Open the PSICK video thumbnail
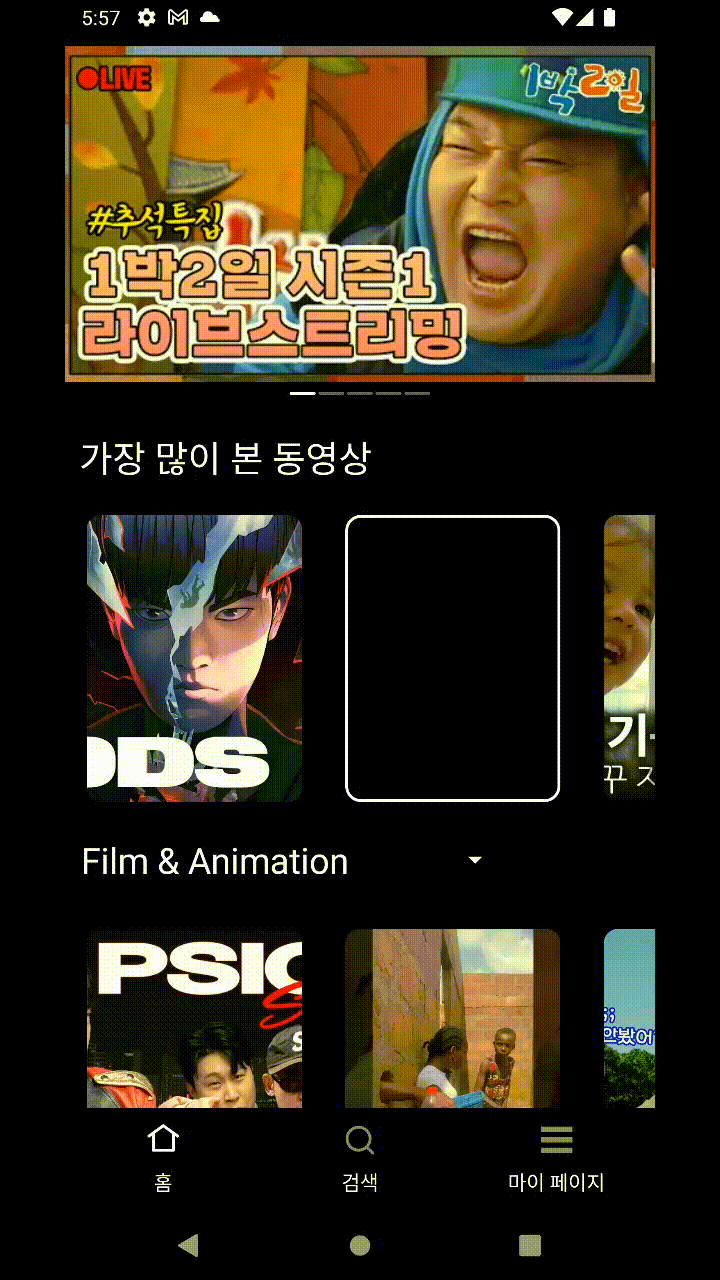Image resolution: width=720 pixels, height=1280 pixels. pyautogui.click(x=194, y=1018)
